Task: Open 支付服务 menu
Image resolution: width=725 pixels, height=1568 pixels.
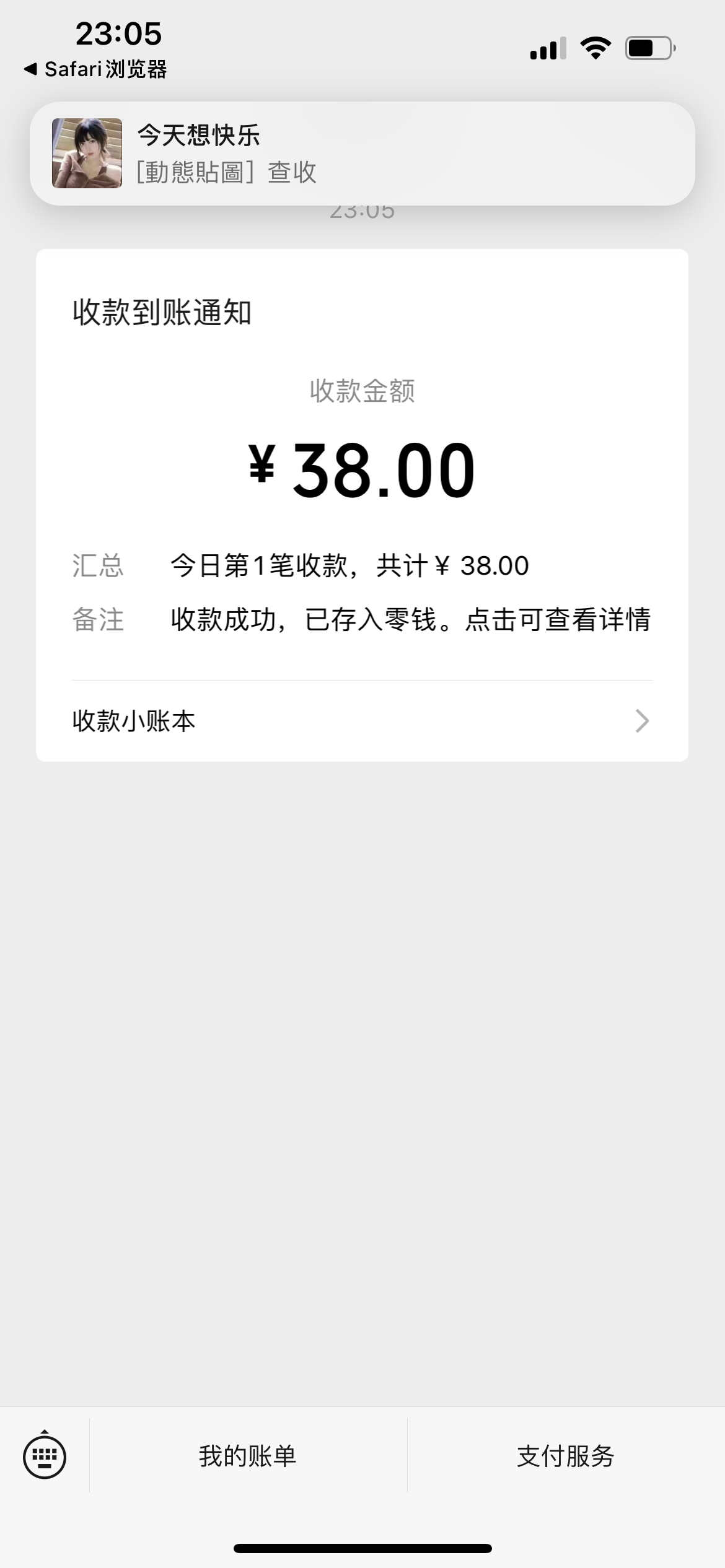Action: 565,1455
